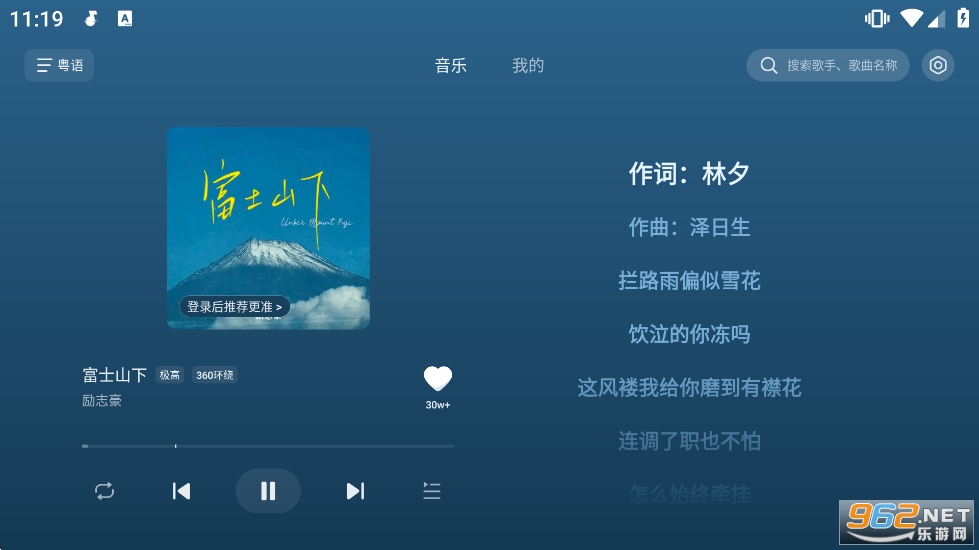Jump to lyric line 拦路雨偏似雪花
Viewport: 979px width, 550px height.
click(689, 281)
